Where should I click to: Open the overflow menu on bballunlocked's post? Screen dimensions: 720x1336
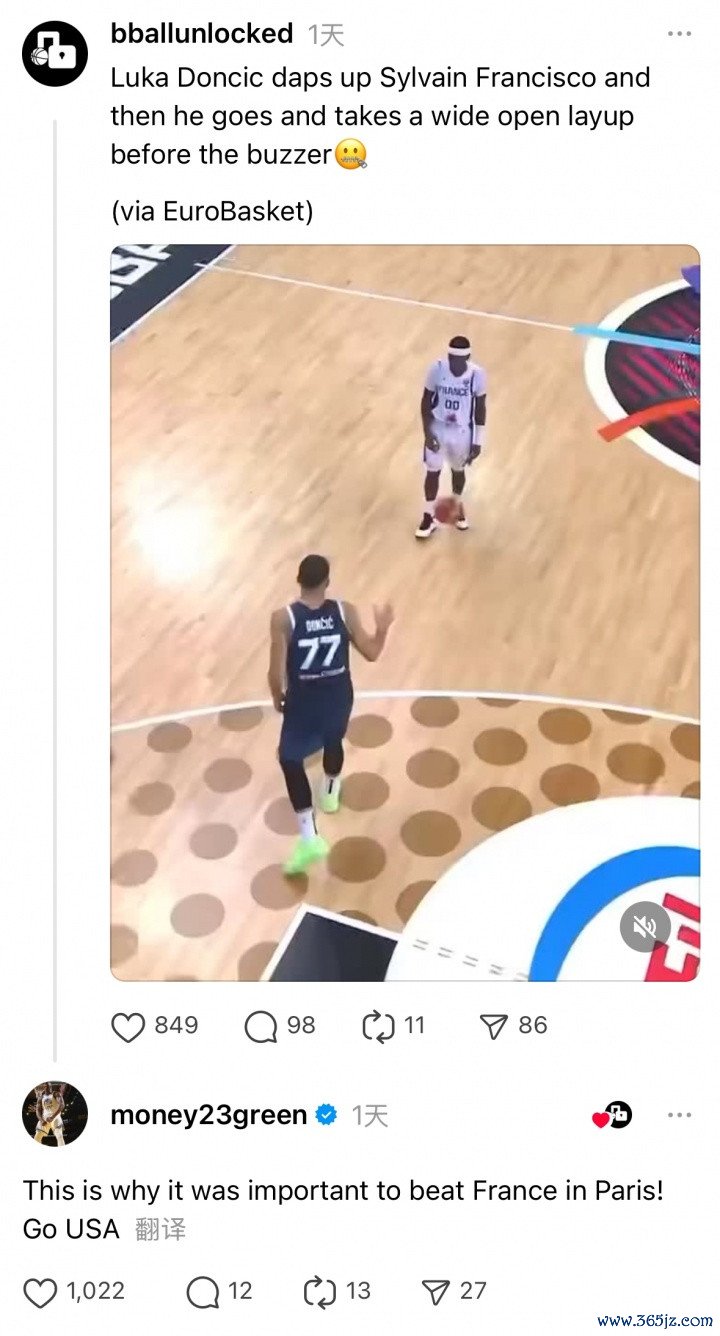(x=679, y=34)
